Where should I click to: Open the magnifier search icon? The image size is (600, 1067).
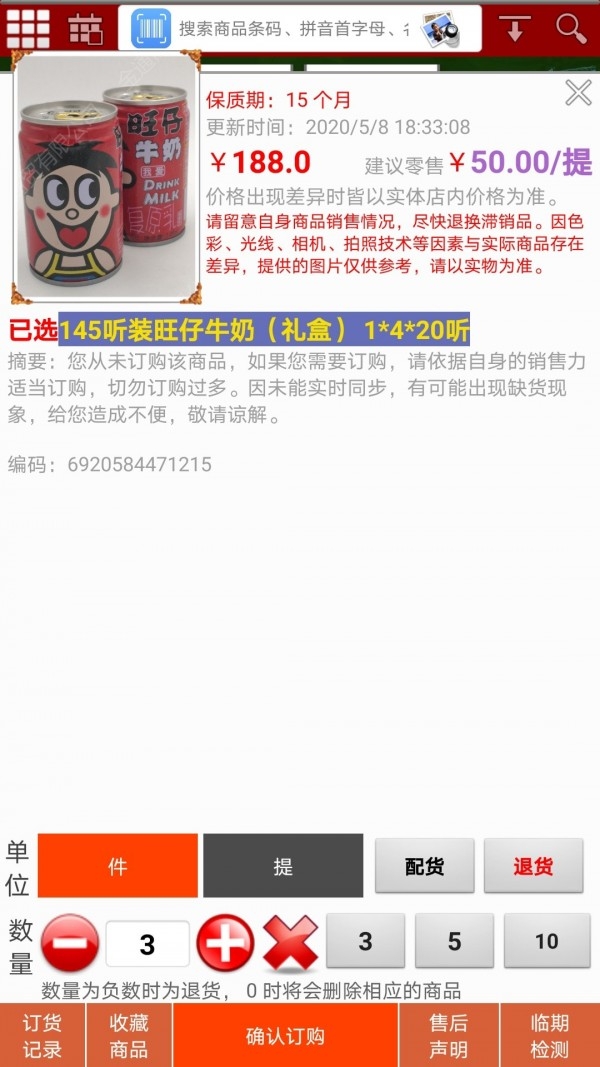click(571, 29)
